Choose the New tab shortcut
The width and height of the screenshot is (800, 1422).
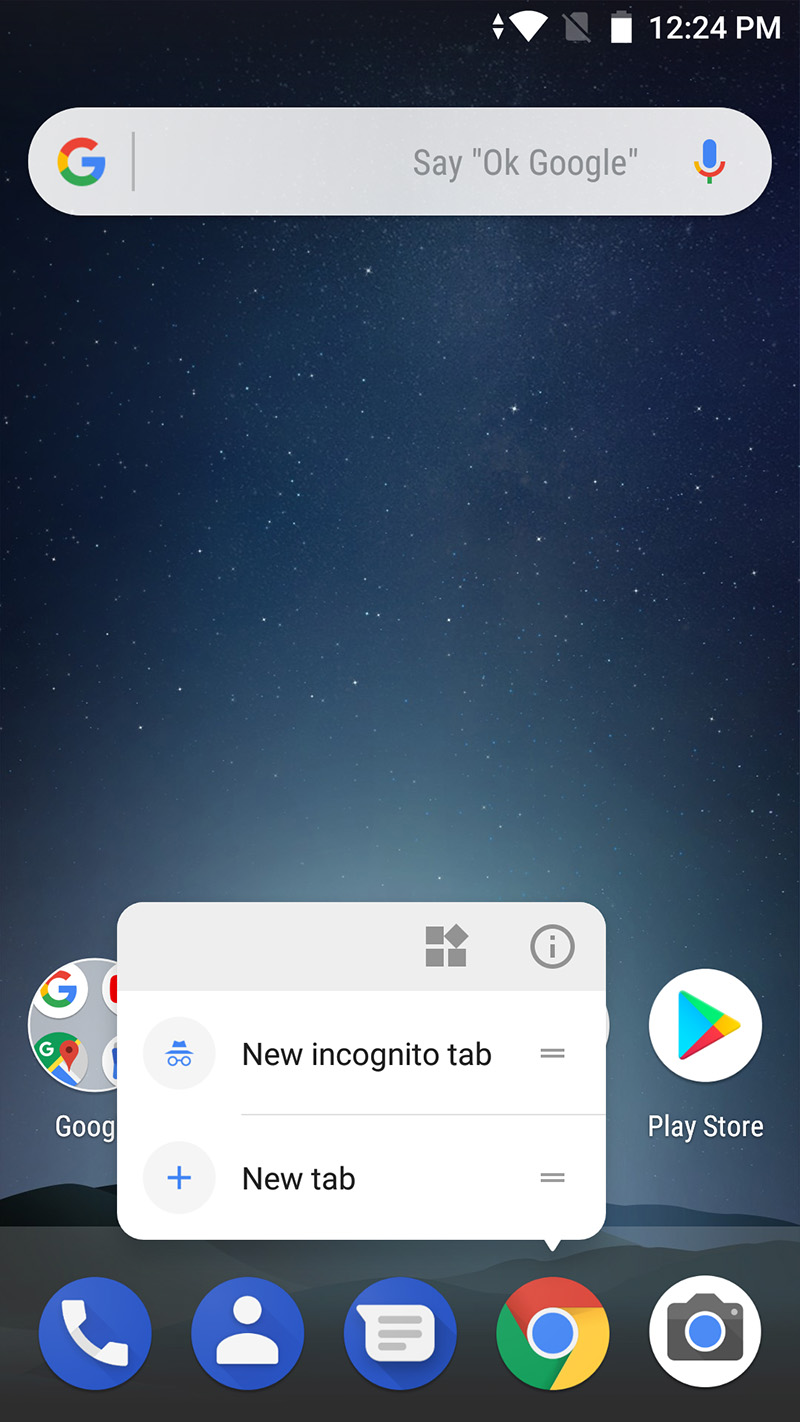pos(298,1178)
